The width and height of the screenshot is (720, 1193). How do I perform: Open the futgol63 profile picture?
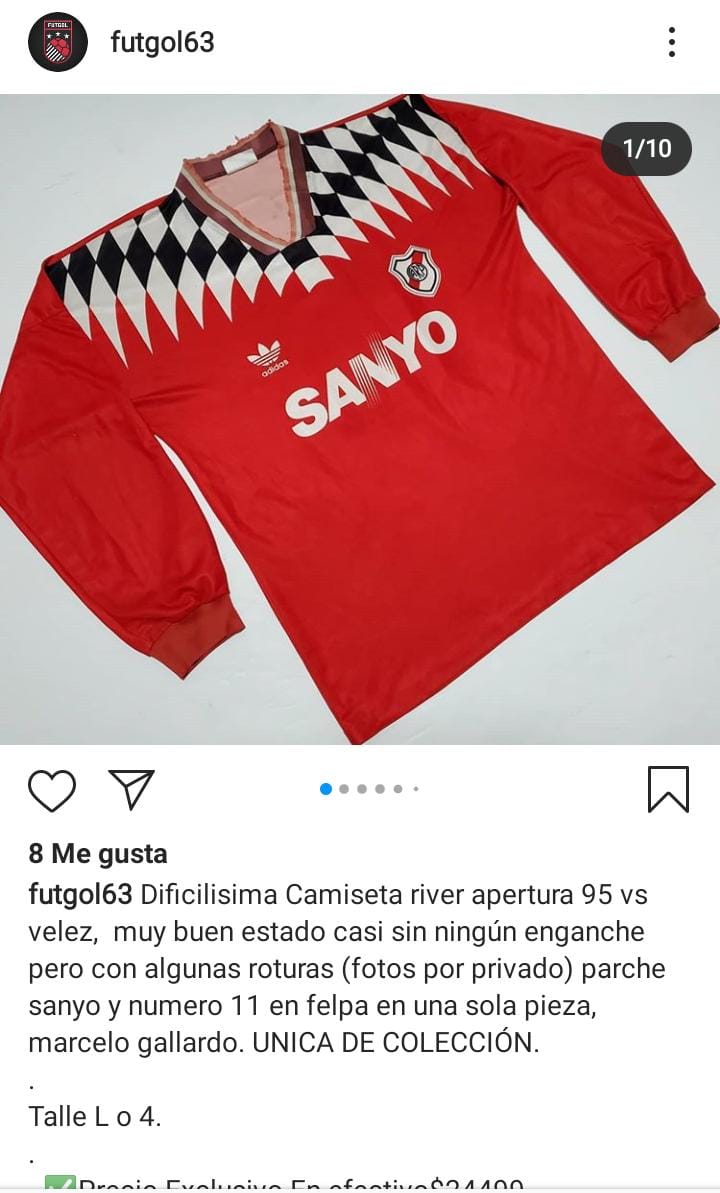click(x=58, y=42)
